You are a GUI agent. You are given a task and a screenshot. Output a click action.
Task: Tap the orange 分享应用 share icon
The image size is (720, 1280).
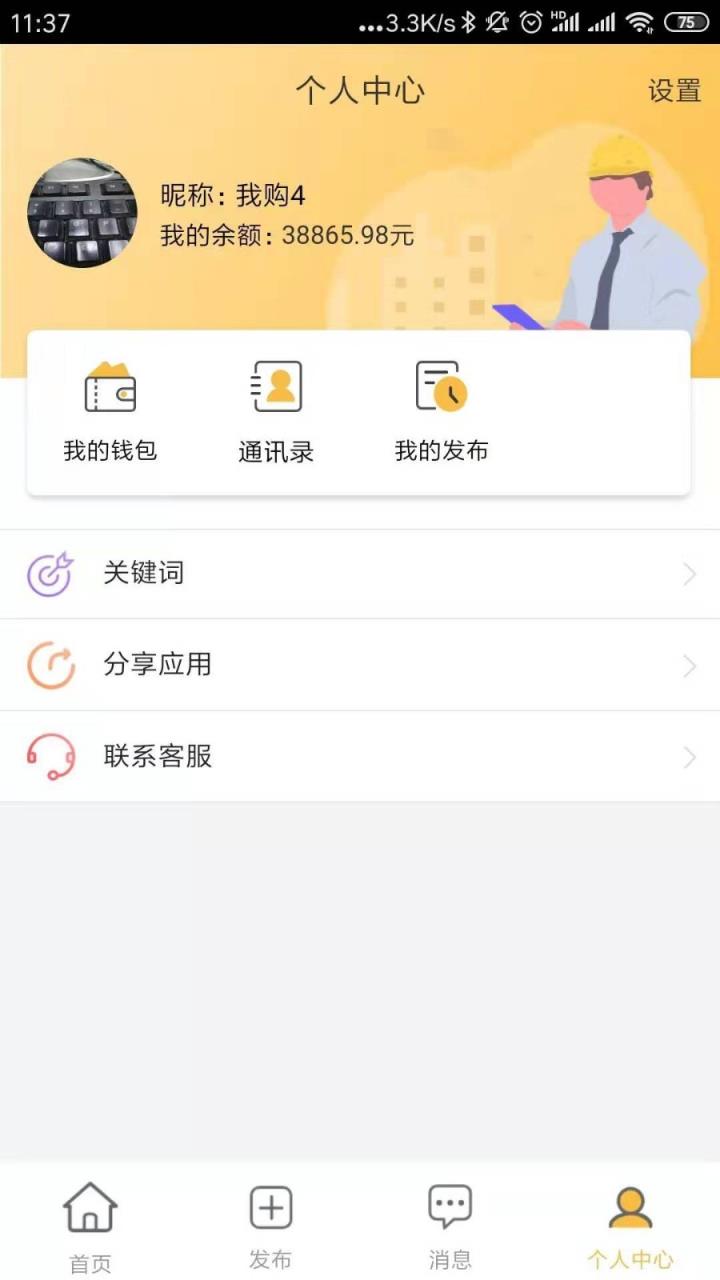51,664
